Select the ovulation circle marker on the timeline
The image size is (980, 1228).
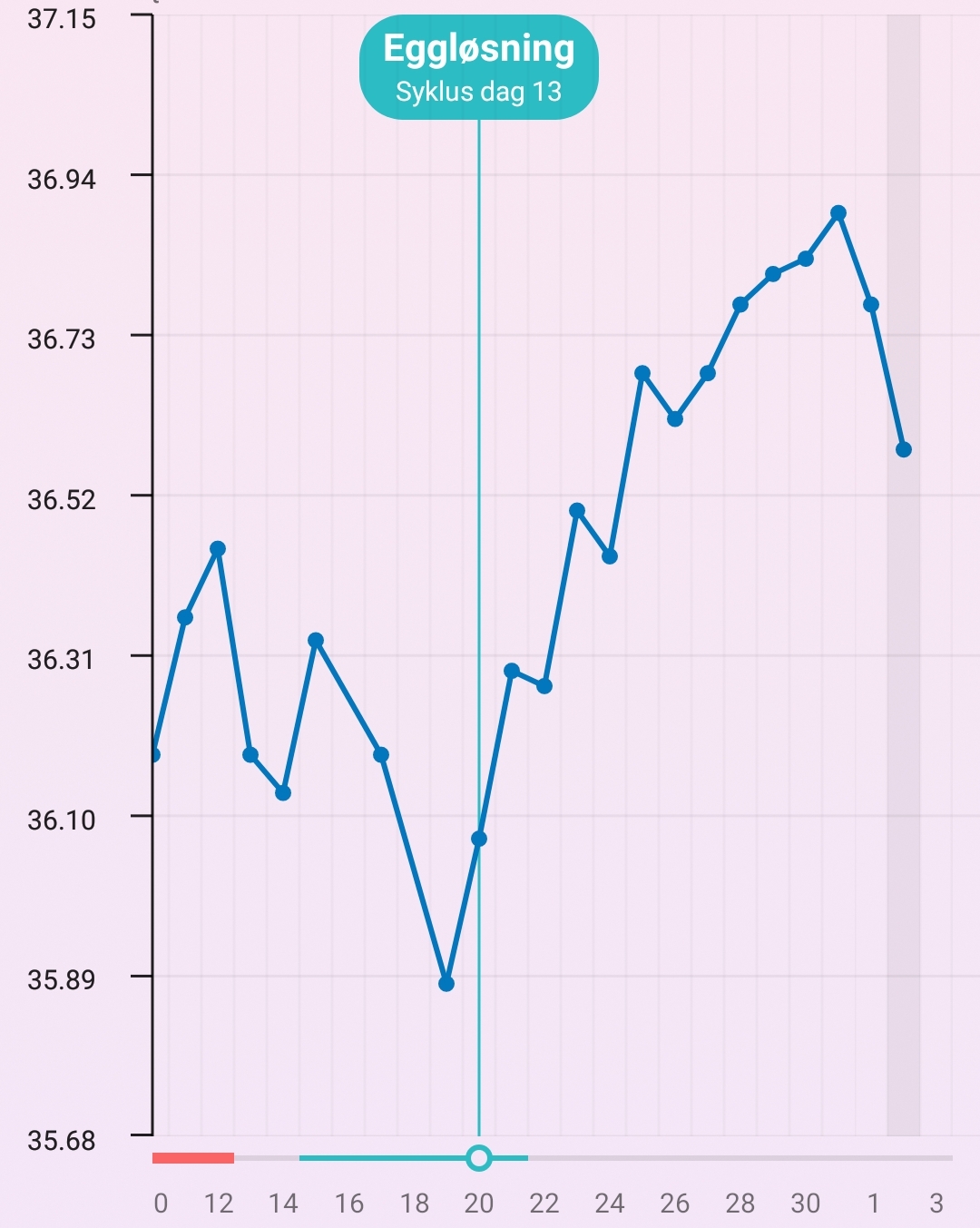point(479,1158)
